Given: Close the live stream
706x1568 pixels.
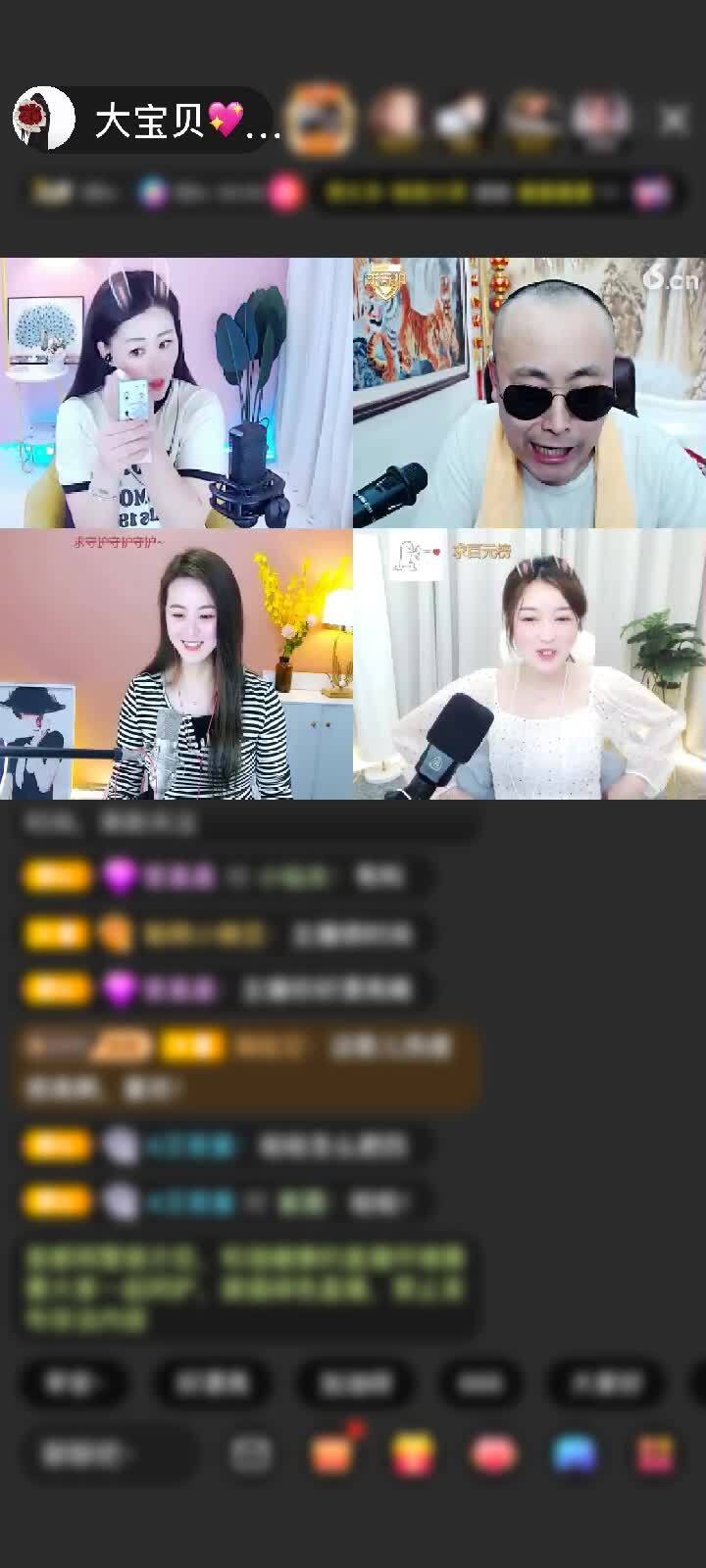Looking at the screenshot, I should [674, 120].
